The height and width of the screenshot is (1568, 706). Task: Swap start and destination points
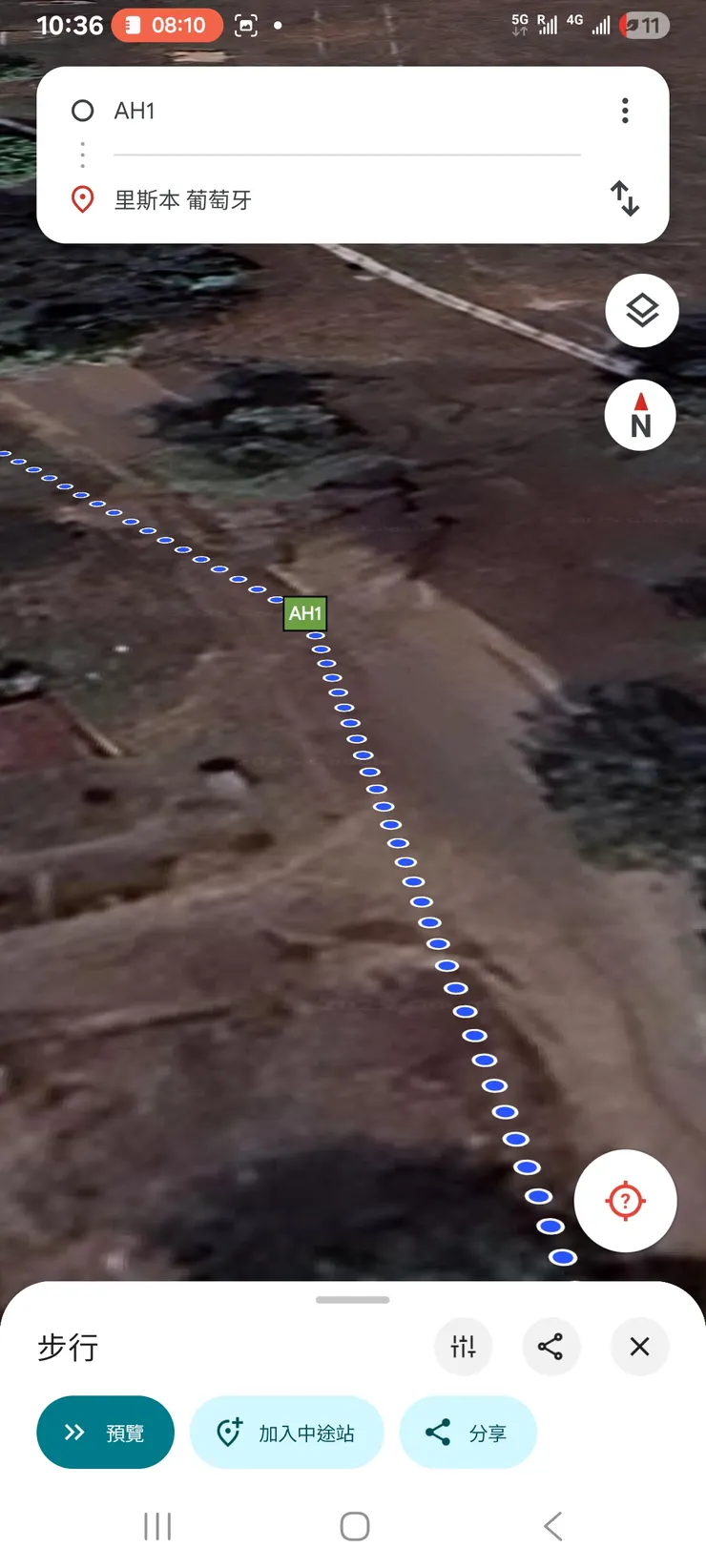pos(625,198)
